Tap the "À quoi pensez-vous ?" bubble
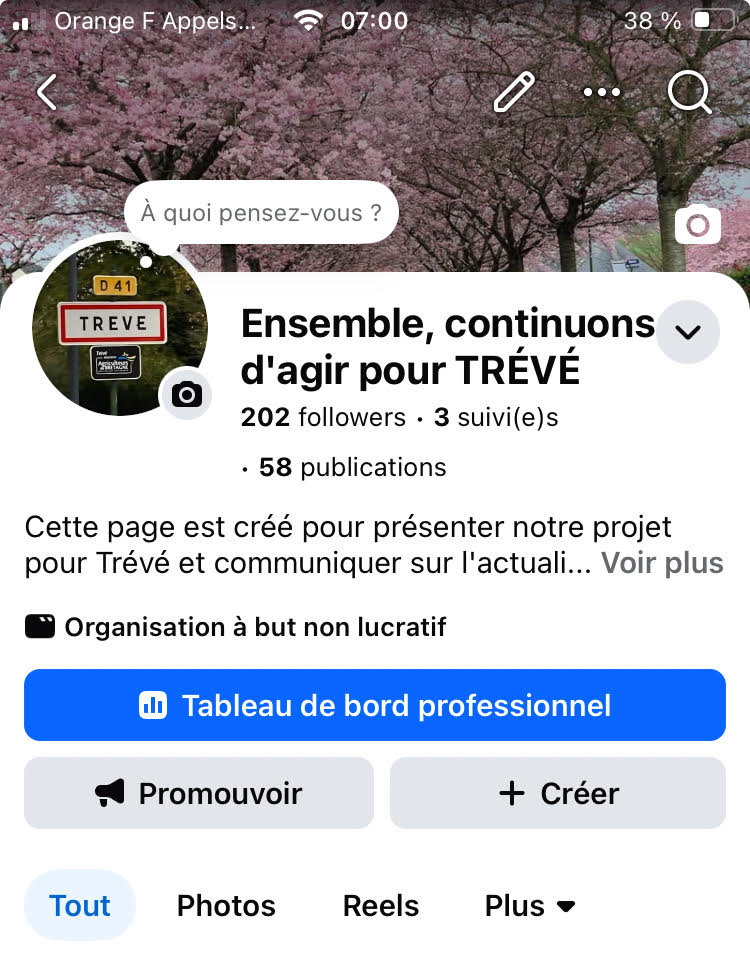Image resolution: width=750 pixels, height=970 pixels. (x=261, y=212)
